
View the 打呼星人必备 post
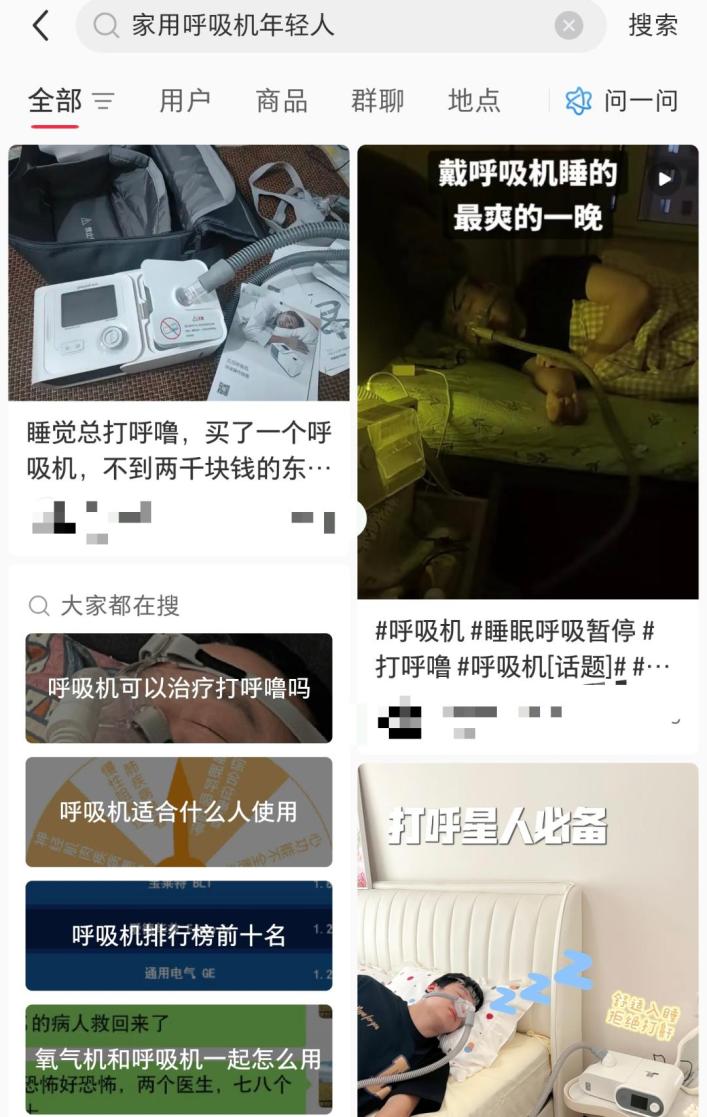click(x=528, y=940)
